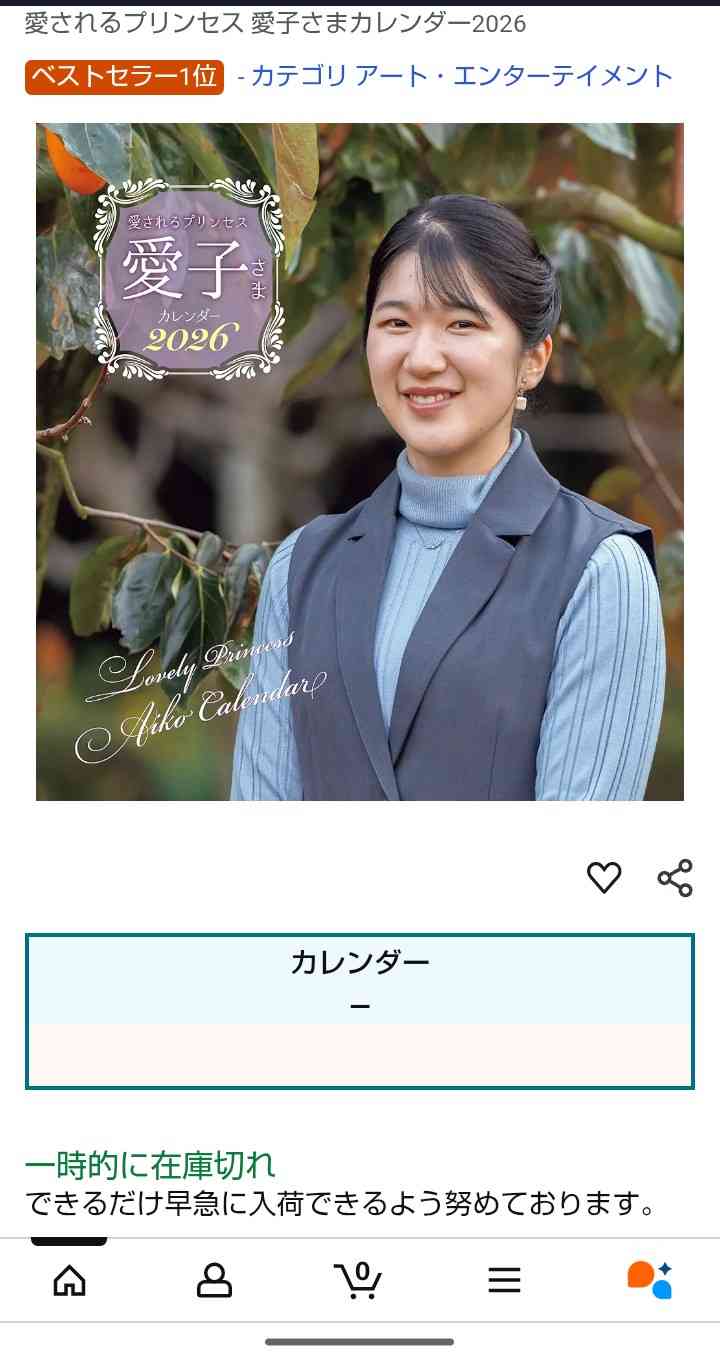Go to the Home tab
This screenshot has height=1362, width=720.
click(x=69, y=1280)
